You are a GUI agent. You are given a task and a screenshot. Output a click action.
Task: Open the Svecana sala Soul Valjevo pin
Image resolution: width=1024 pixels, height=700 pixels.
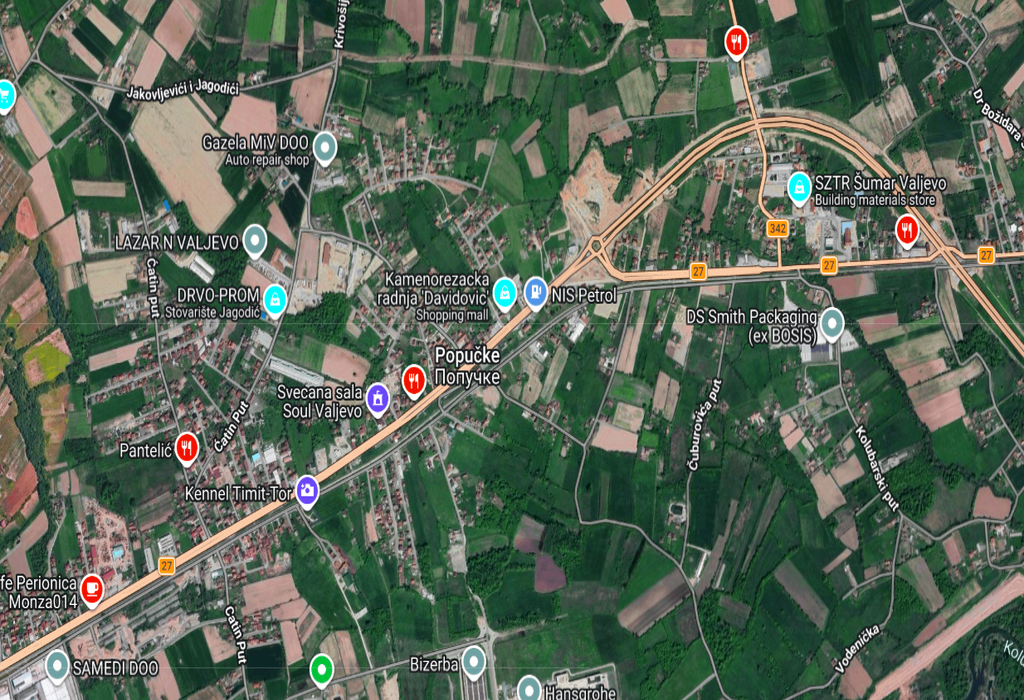pyautogui.click(x=379, y=398)
